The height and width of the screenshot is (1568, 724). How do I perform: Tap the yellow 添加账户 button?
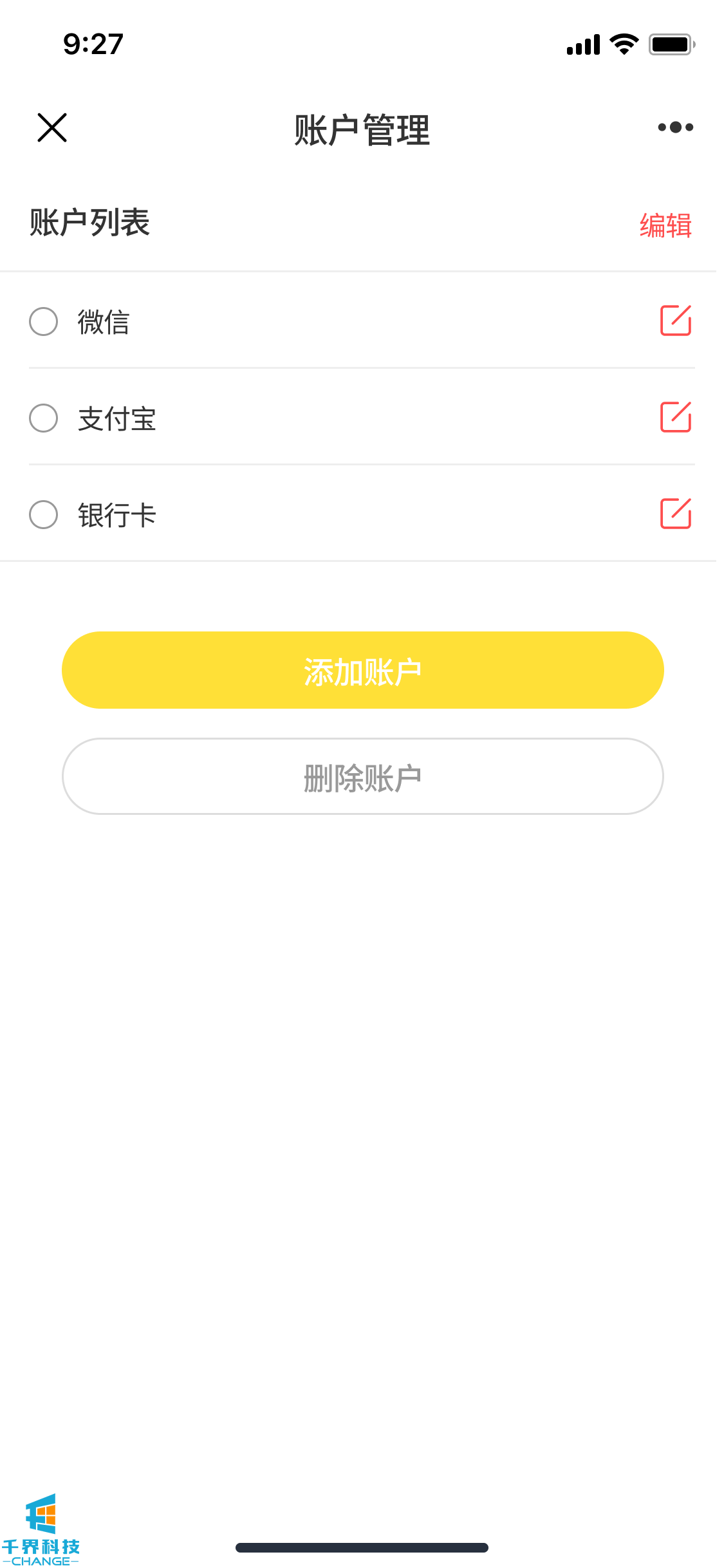click(362, 671)
